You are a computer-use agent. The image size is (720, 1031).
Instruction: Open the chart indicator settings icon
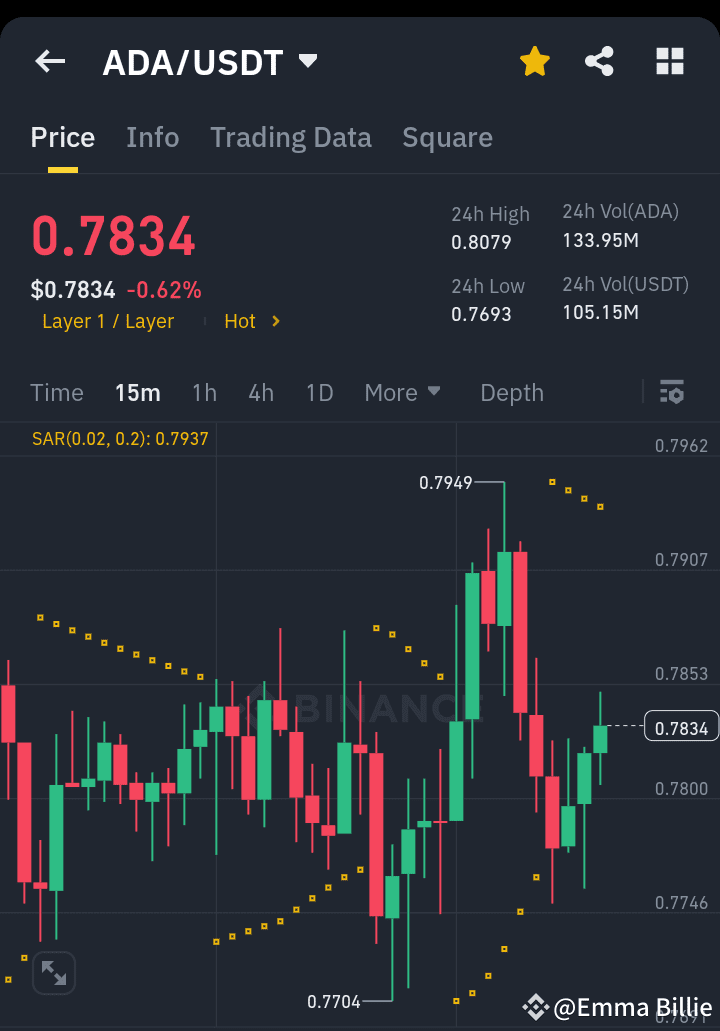pos(672,392)
